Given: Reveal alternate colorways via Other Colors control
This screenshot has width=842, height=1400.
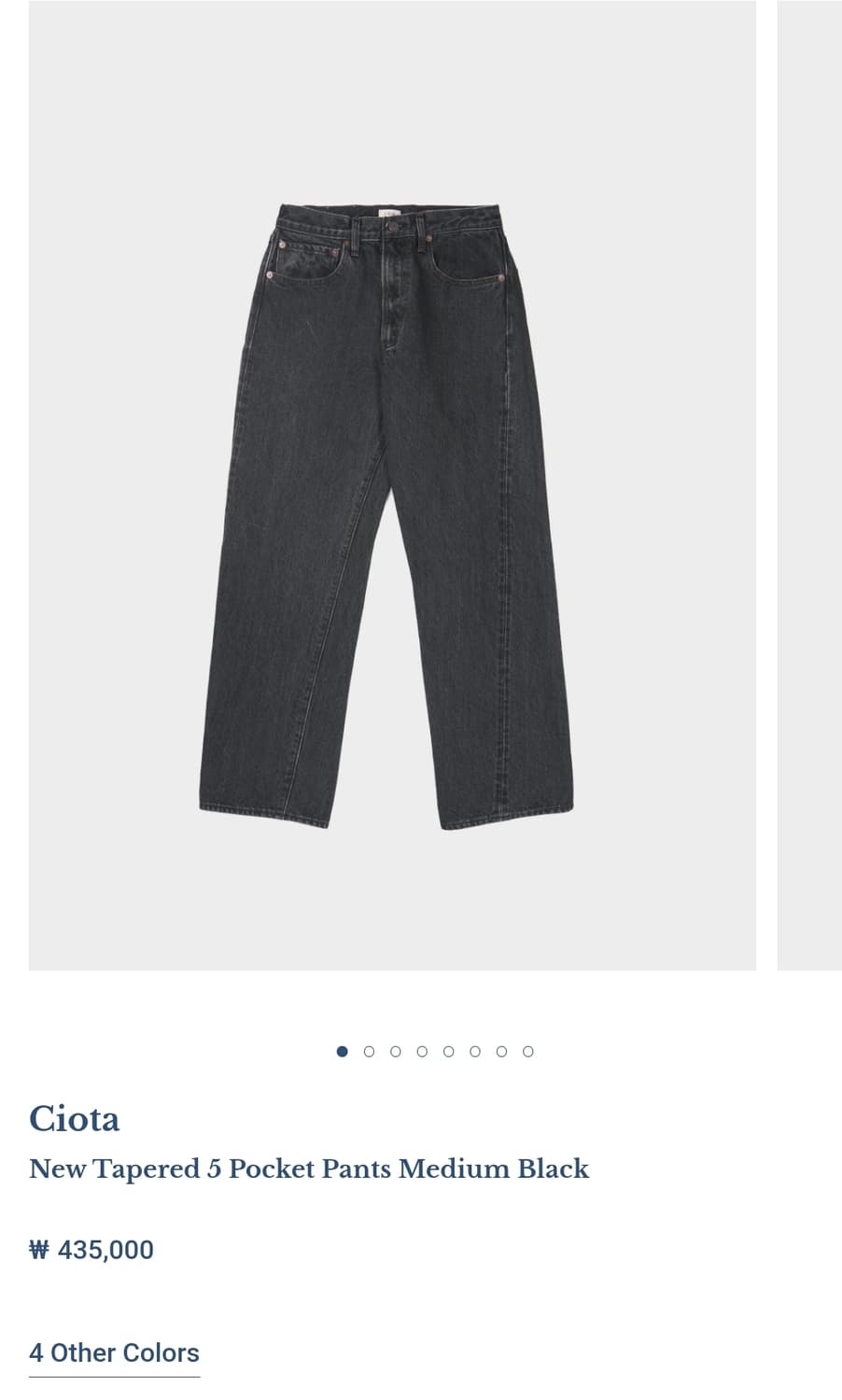Looking at the screenshot, I should [114, 1352].
